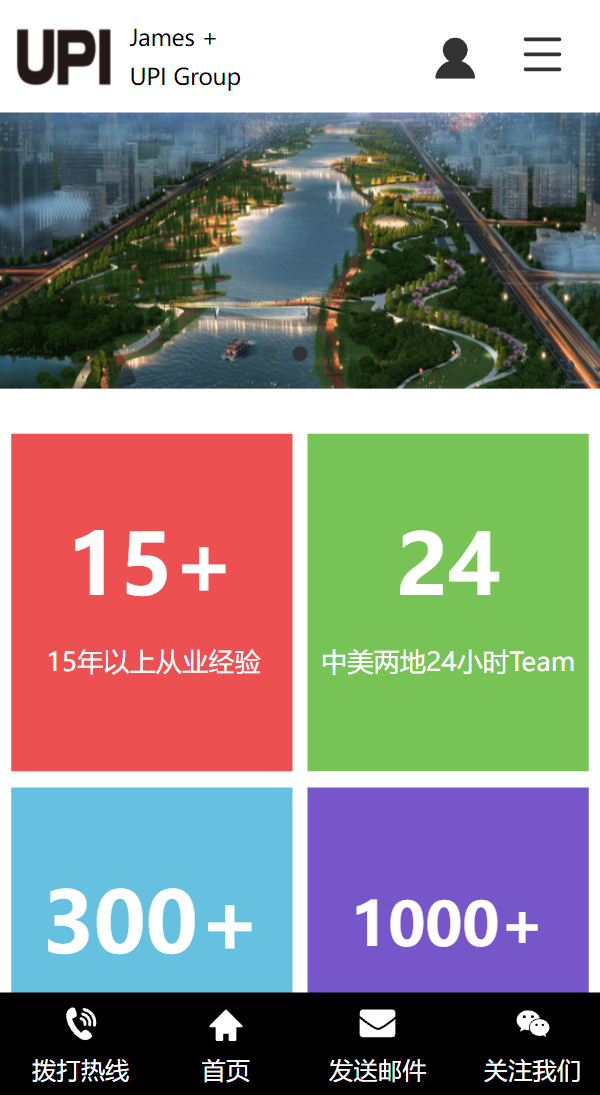Go to 首页 home tab

(x=226, y=1045)
